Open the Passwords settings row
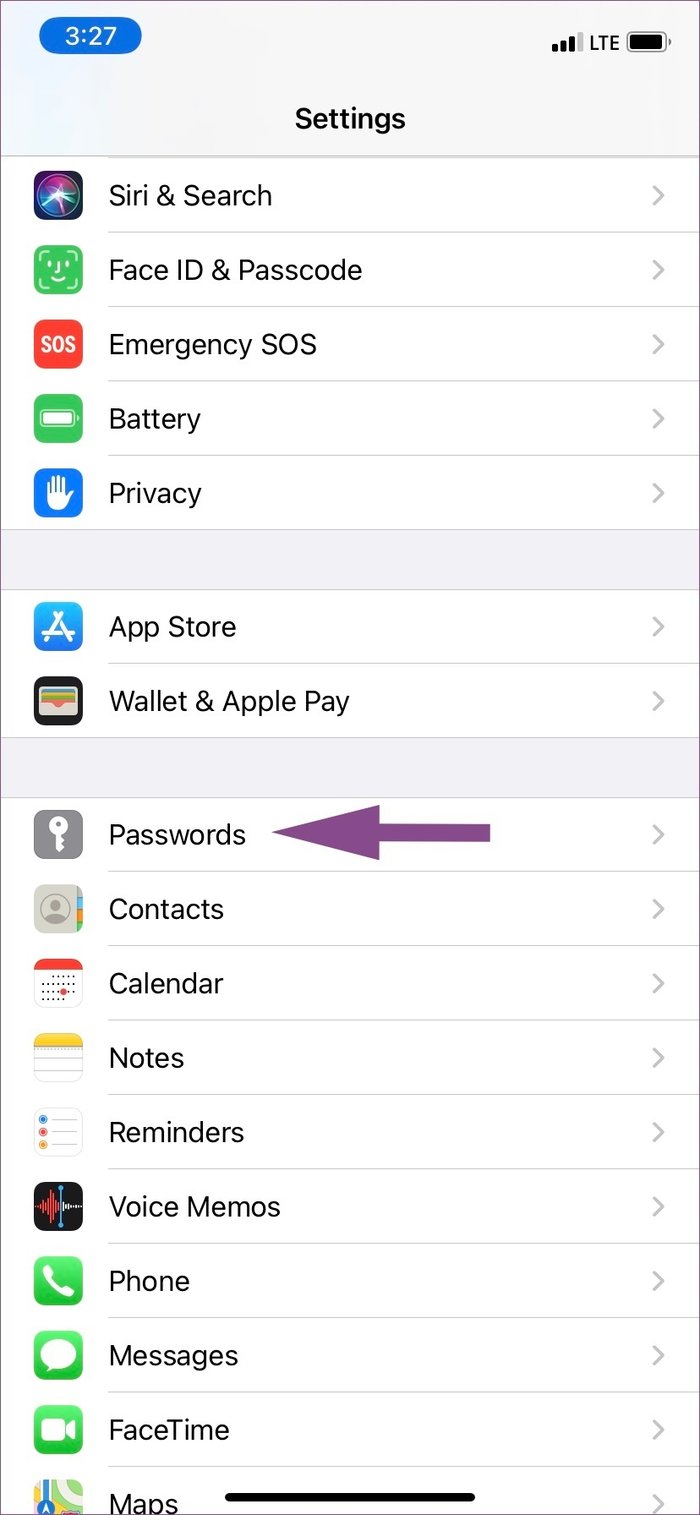Screen dimensions: 700x1515 [x=350, y=835]
